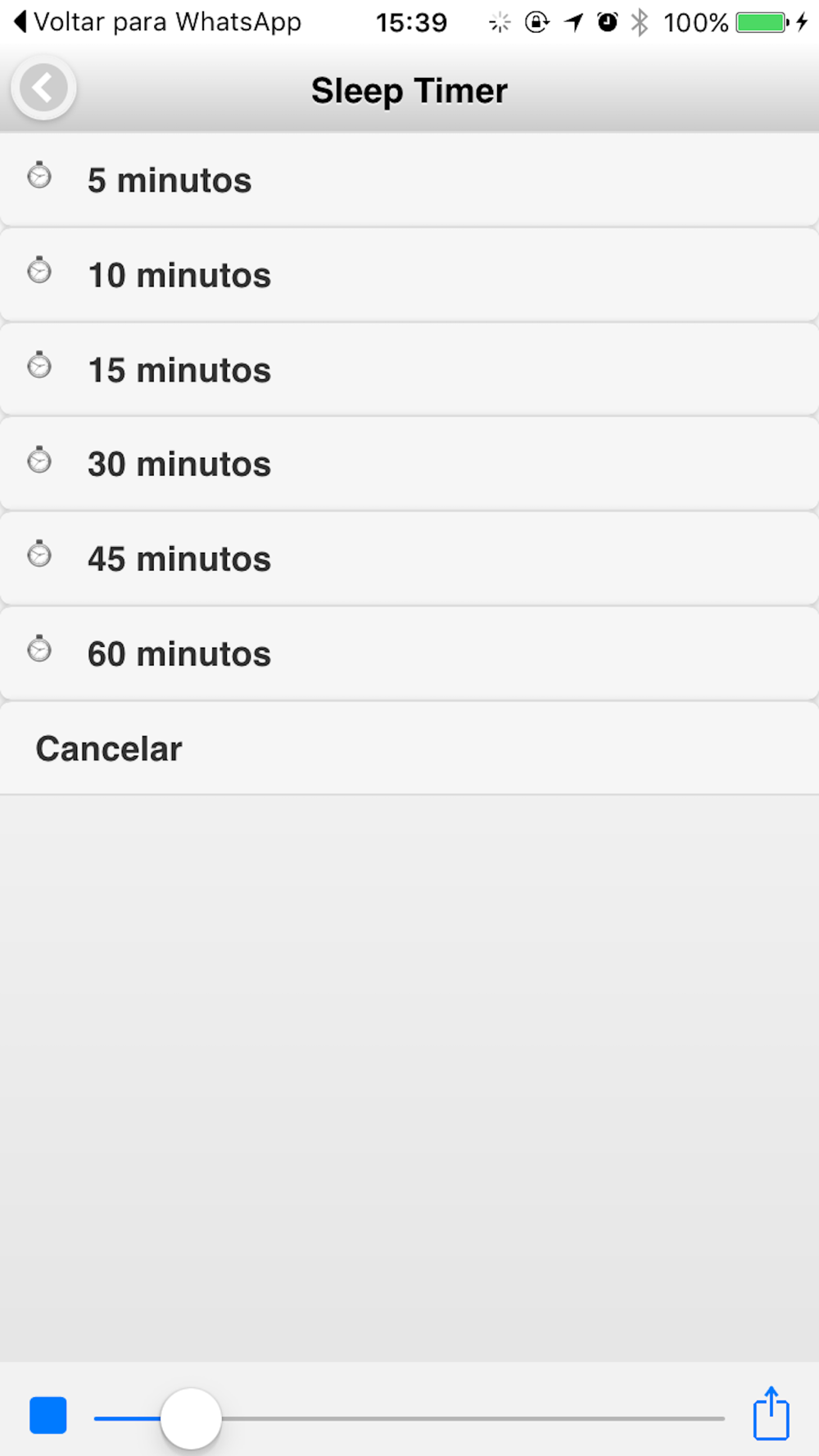
Task: Open the share icon
Action: [771, 1413]
